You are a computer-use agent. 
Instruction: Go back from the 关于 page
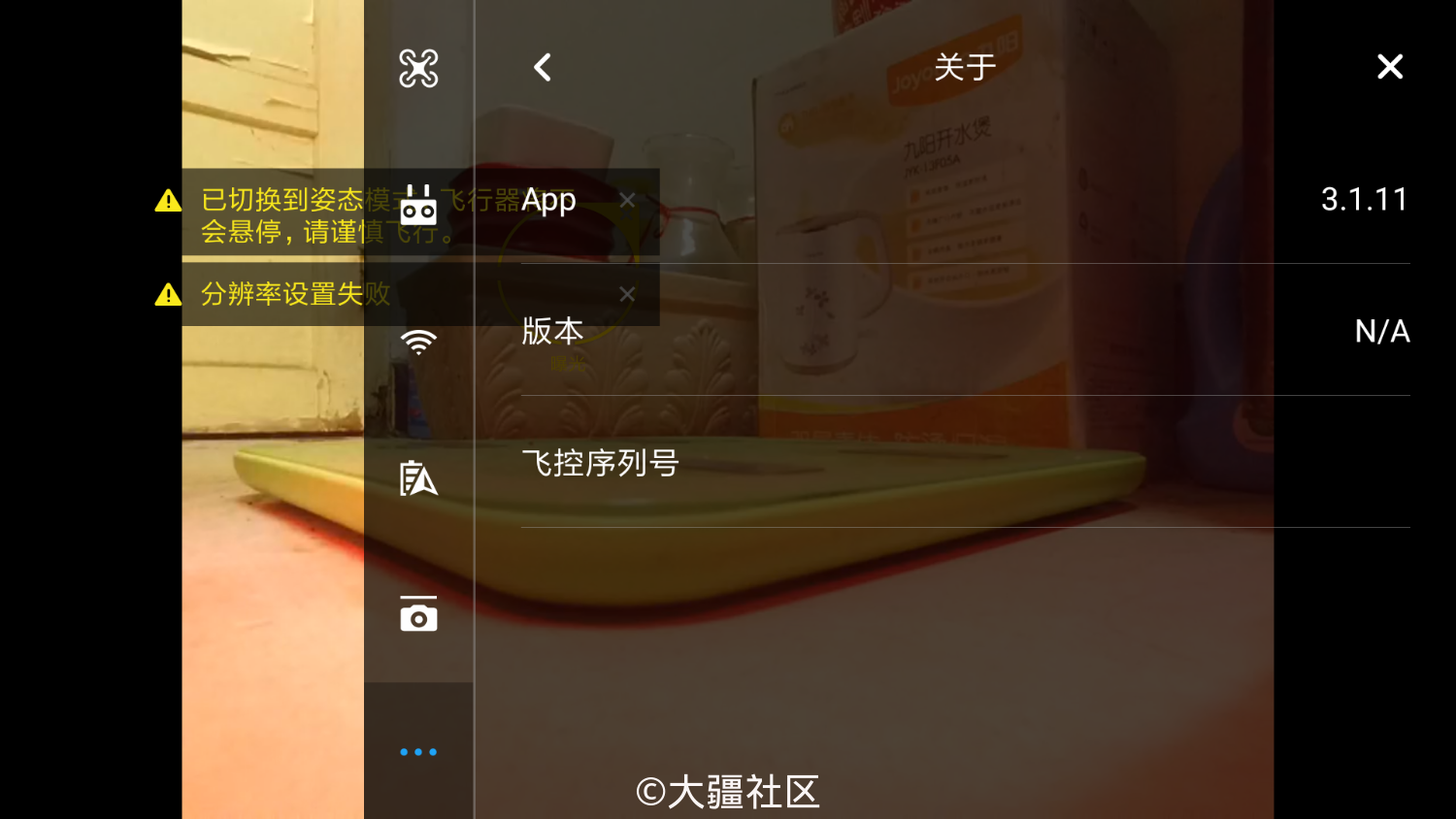click(x=543, y=67)
